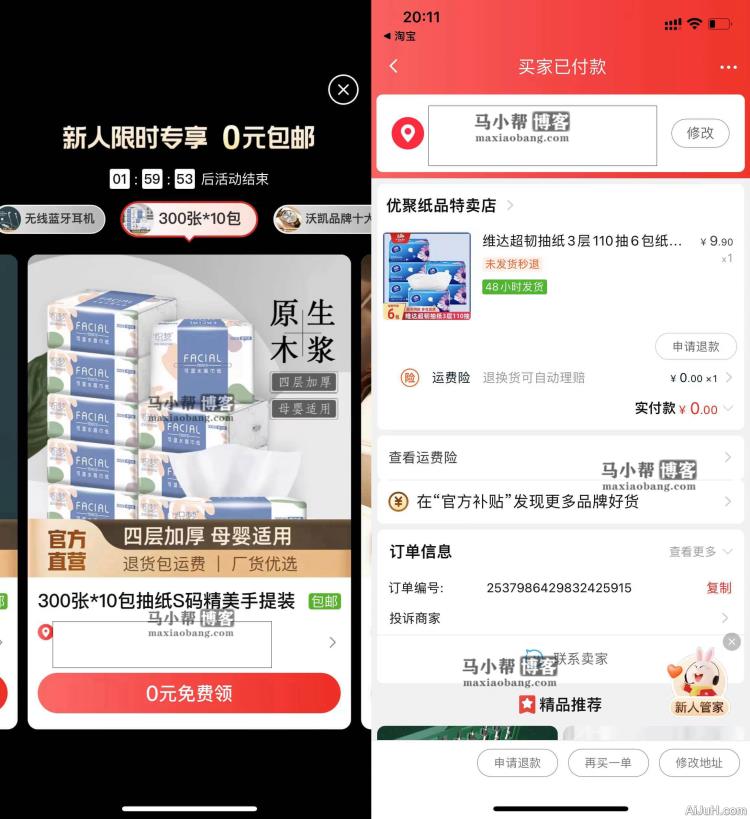Tap 再买一单 in the bottom bar
This screenshot has width=750, height=819.
click(608, 762)
